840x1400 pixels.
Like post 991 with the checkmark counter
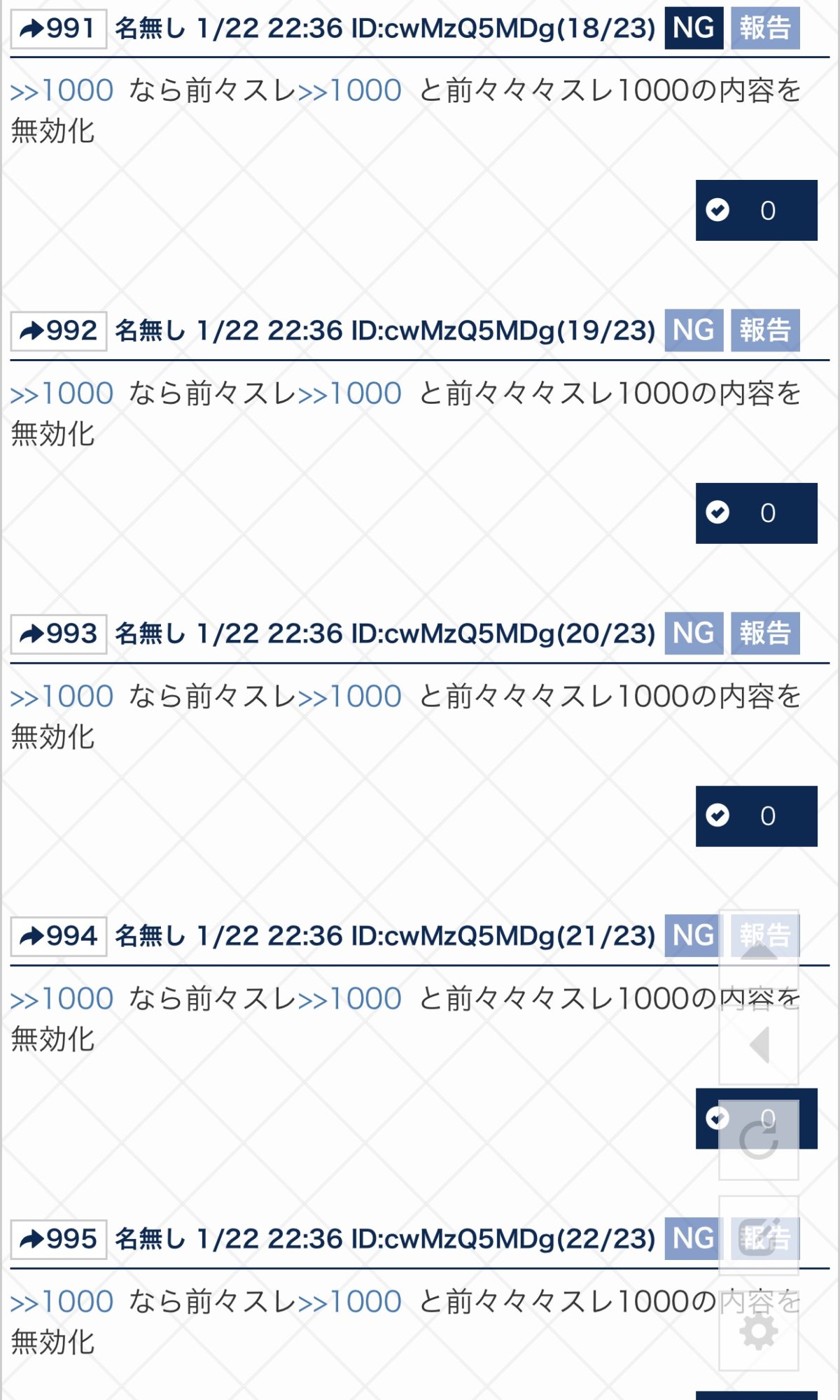tap(756, 210)
